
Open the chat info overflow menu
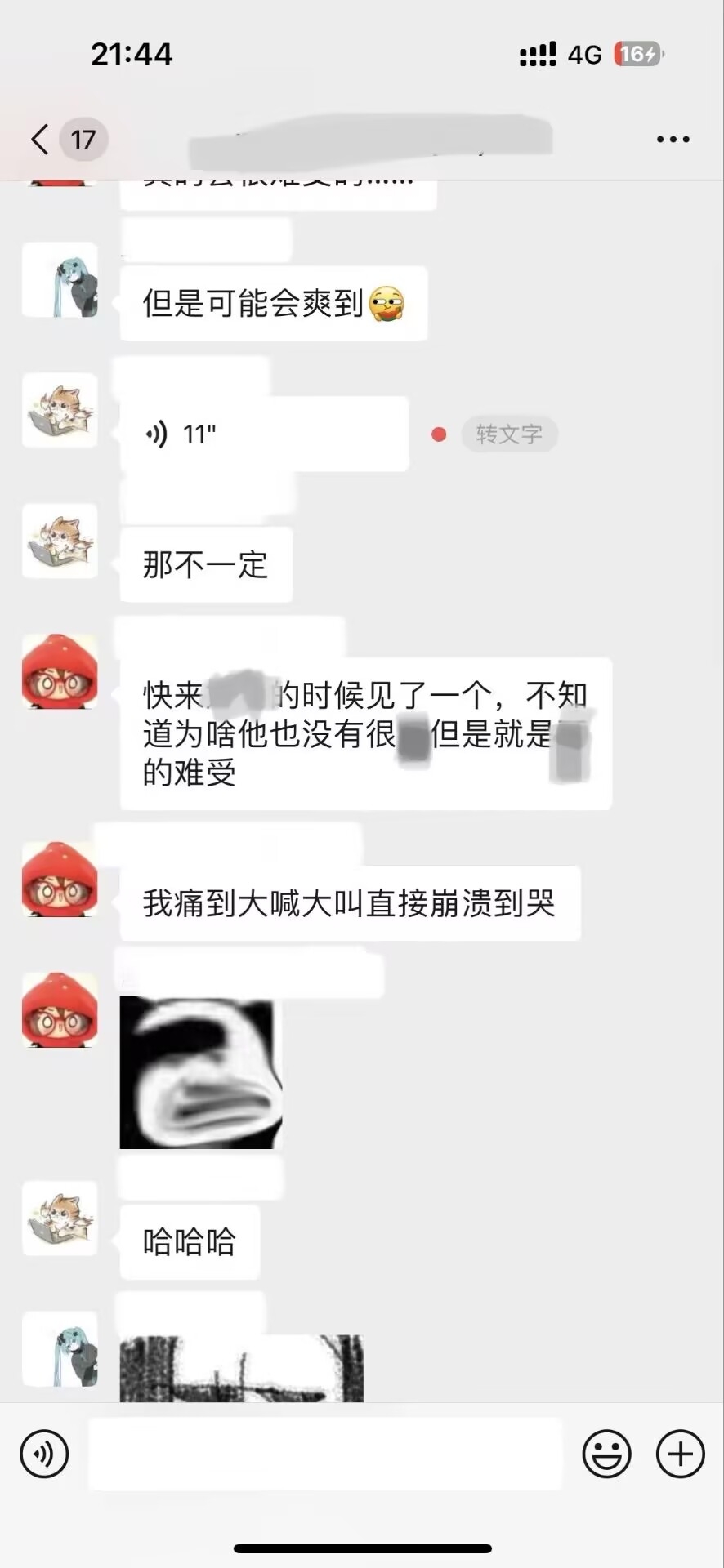coord(673,140)
